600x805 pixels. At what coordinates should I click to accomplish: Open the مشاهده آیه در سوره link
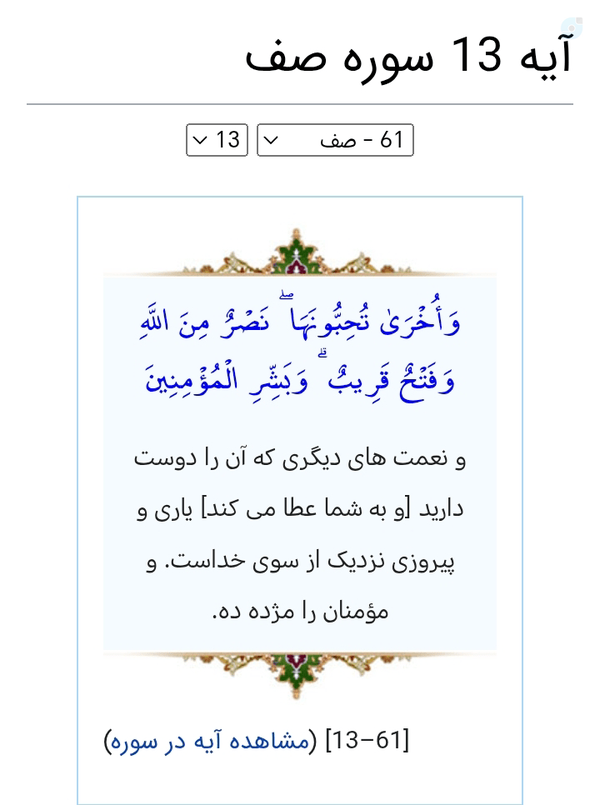[x=210, y=741]
